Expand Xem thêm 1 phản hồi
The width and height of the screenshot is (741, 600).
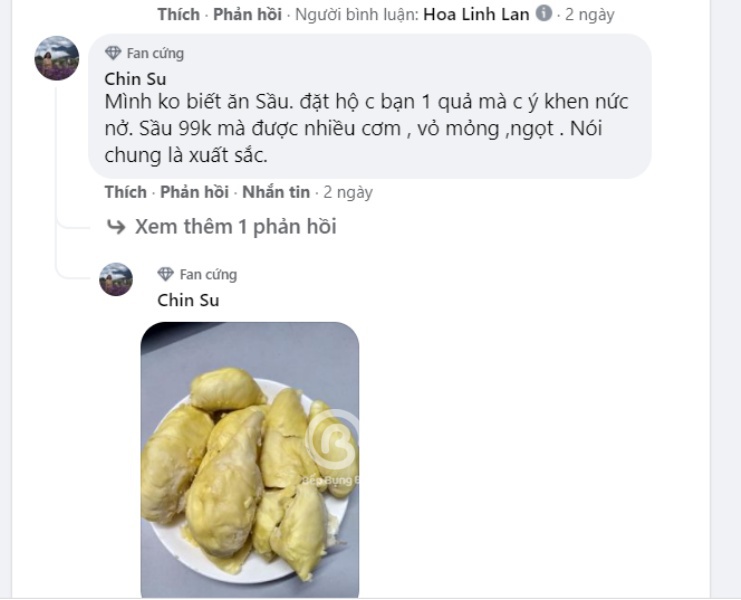tap(235, 227)
